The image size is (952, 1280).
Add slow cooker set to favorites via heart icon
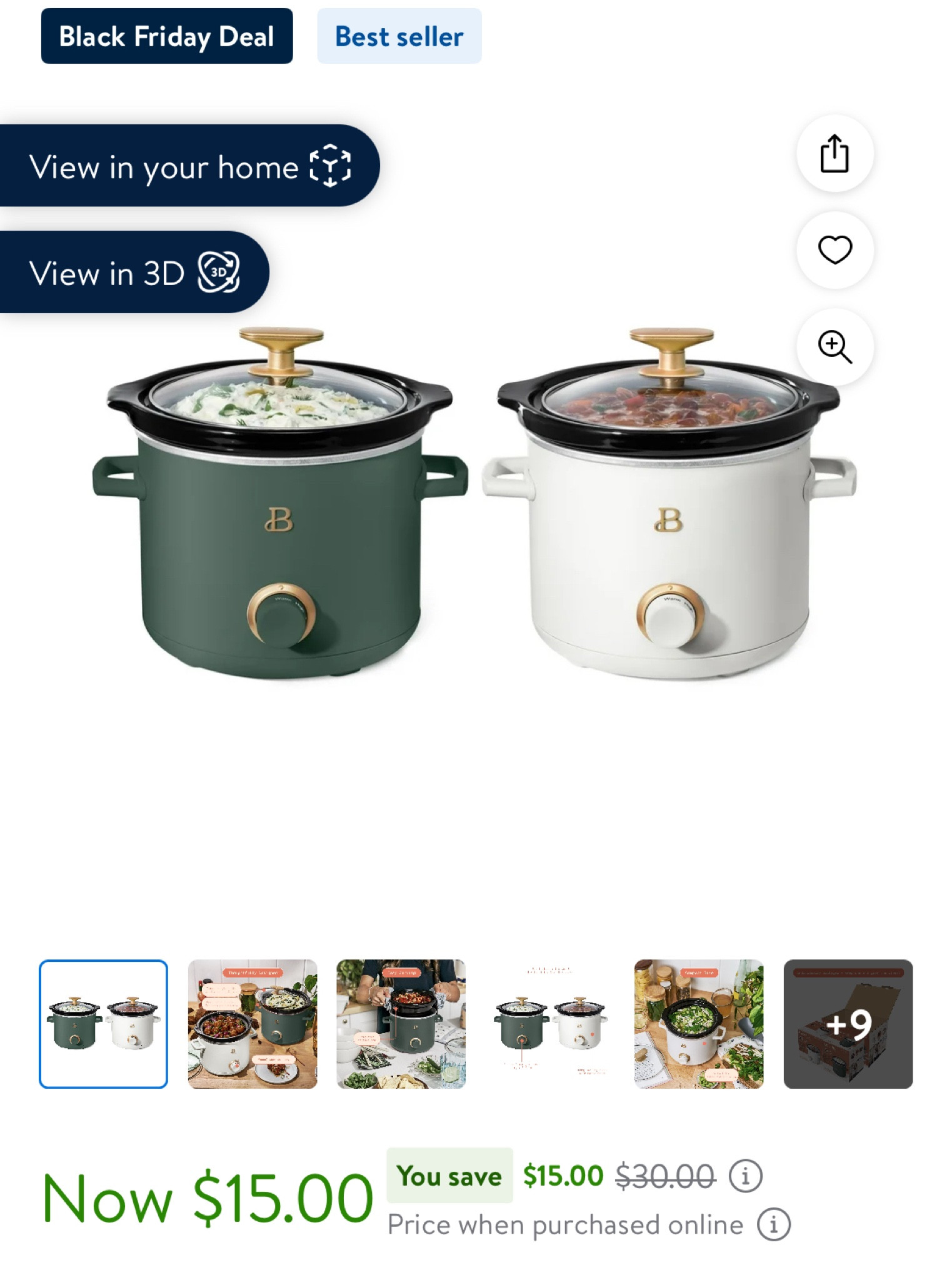(x=835, y=250)
